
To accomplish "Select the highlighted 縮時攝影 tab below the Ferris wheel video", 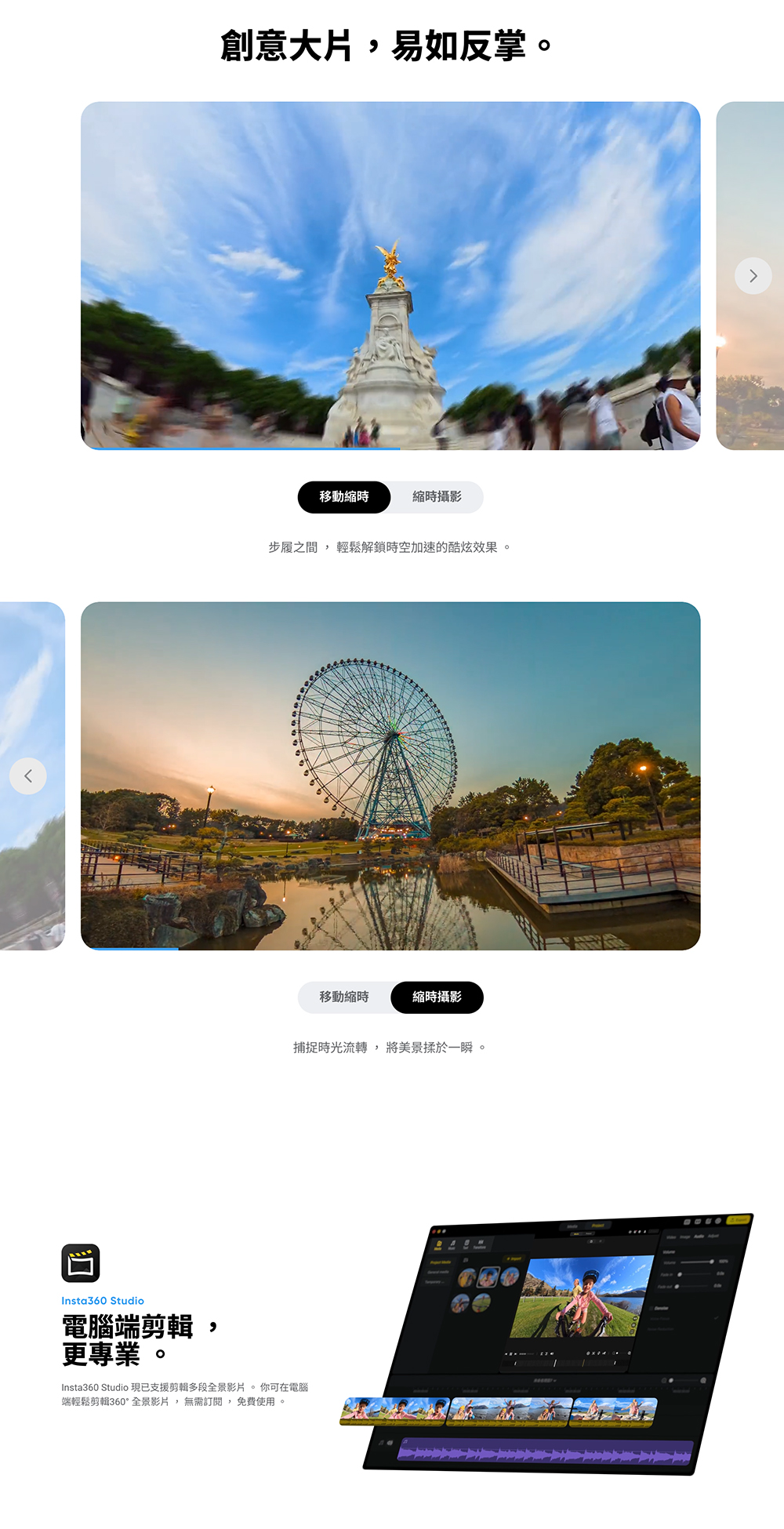I will [437, 997].
